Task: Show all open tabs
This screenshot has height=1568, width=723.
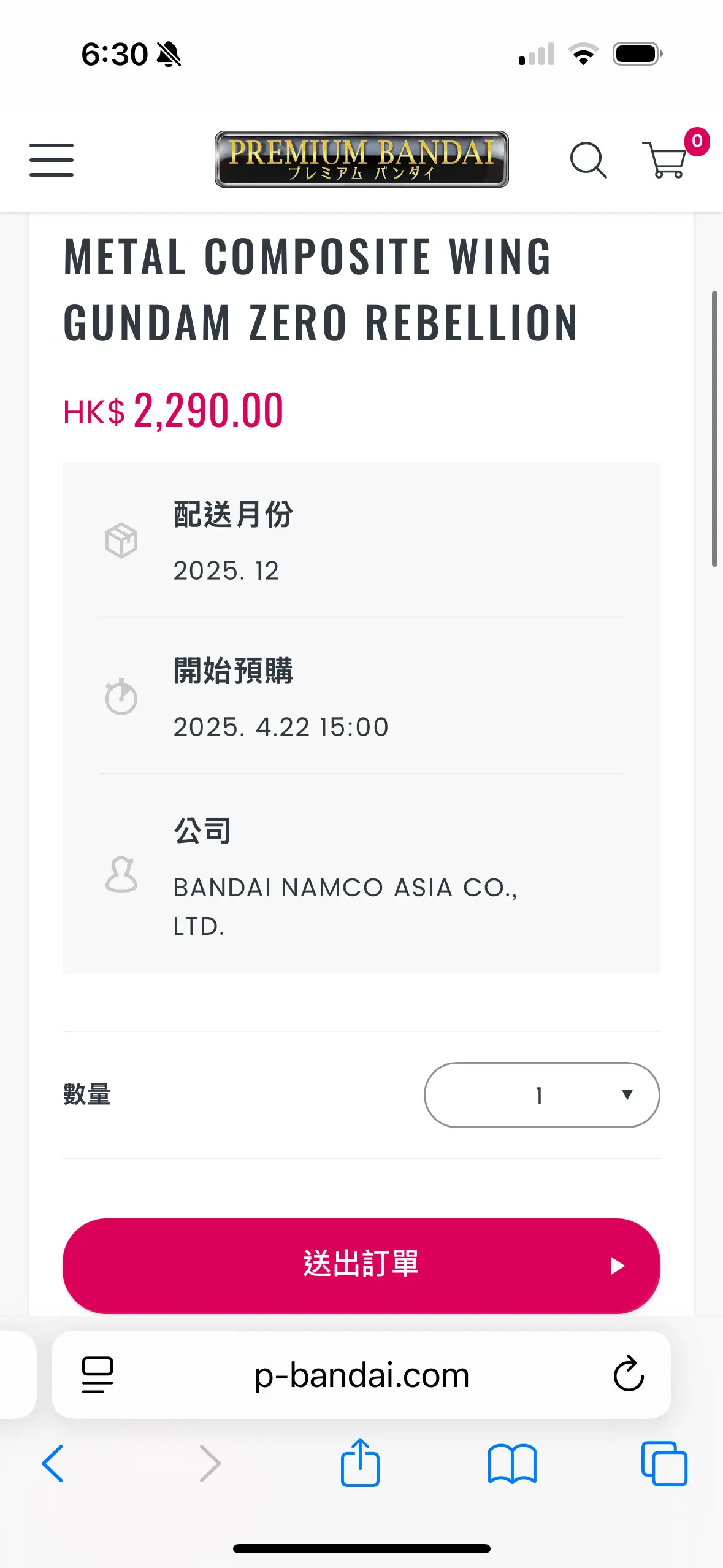Action: point(664,1464)
